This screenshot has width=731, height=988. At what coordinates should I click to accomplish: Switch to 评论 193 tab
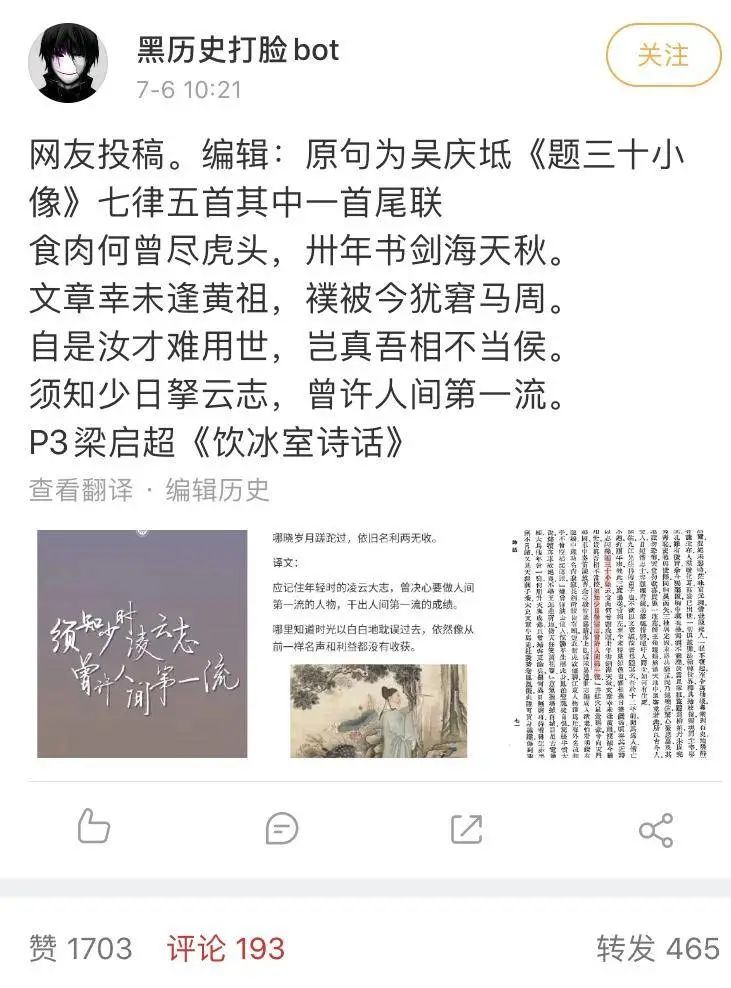point(225,947)
